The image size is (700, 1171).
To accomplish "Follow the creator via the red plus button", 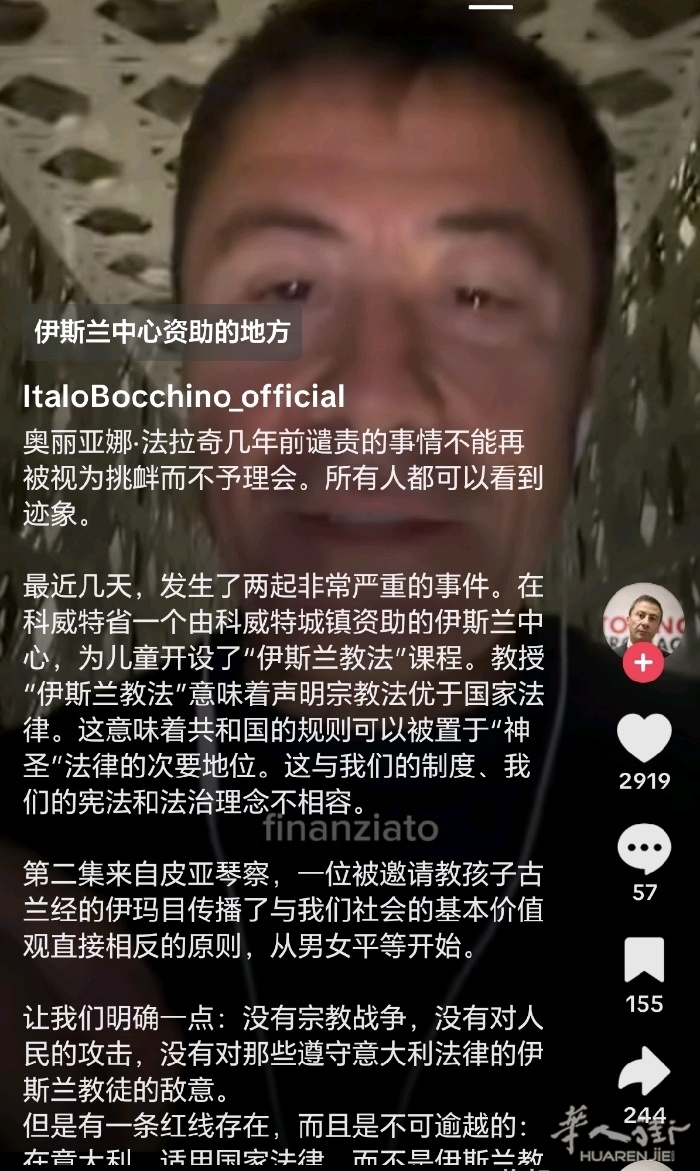I will (643, 663).
